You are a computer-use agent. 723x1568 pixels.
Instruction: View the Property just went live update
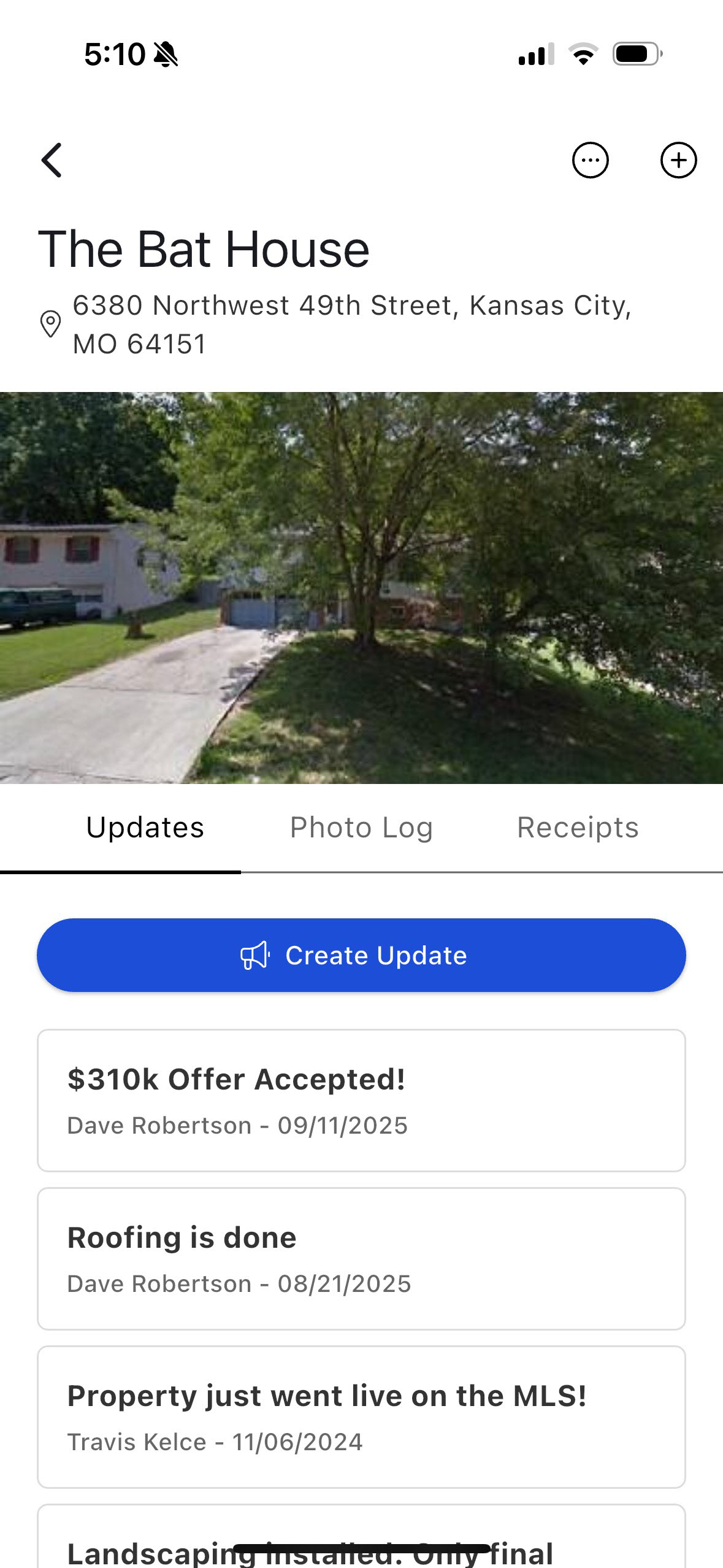[x=361, y=1417]
